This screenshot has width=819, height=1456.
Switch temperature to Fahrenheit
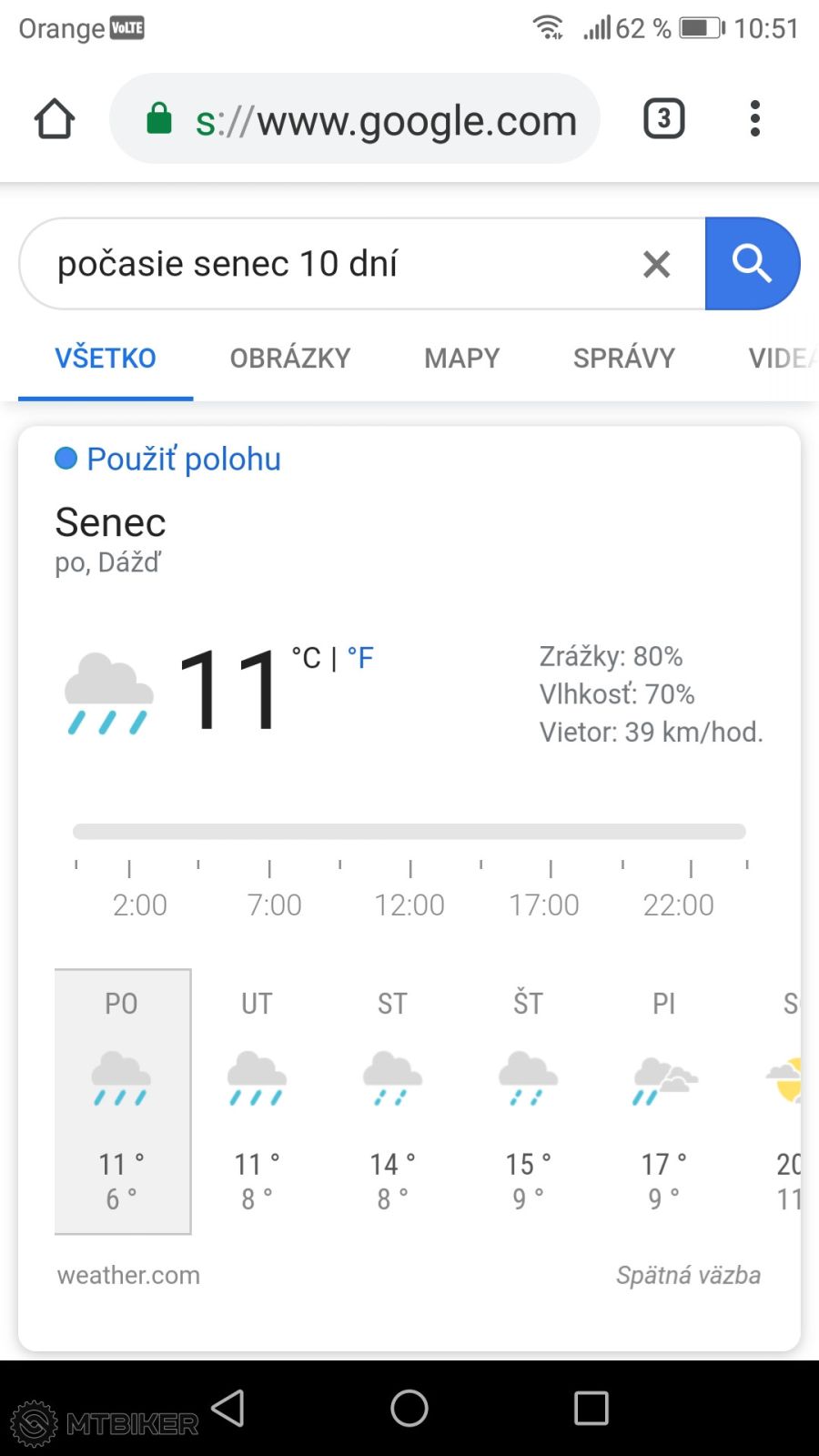360,657
